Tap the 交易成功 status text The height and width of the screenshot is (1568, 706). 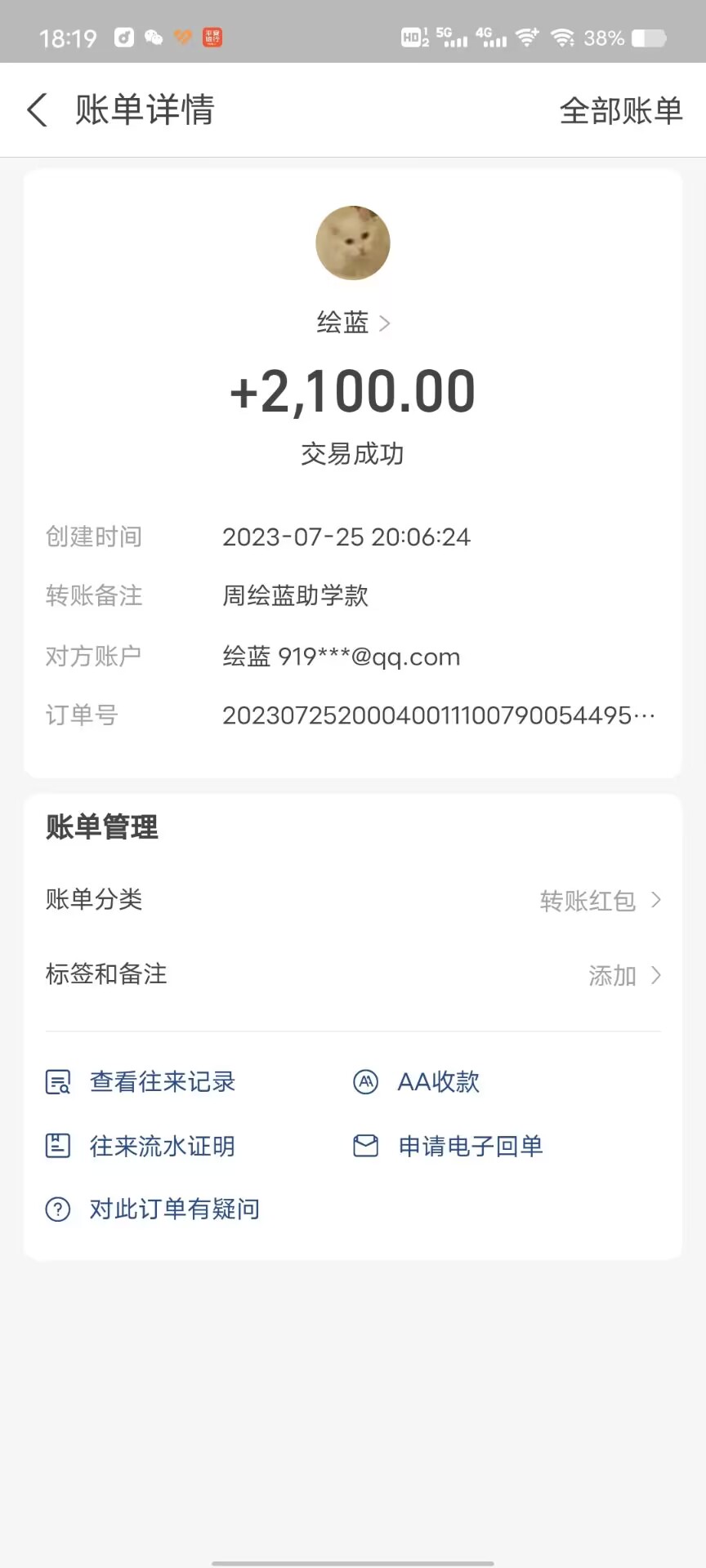(353, 454)
